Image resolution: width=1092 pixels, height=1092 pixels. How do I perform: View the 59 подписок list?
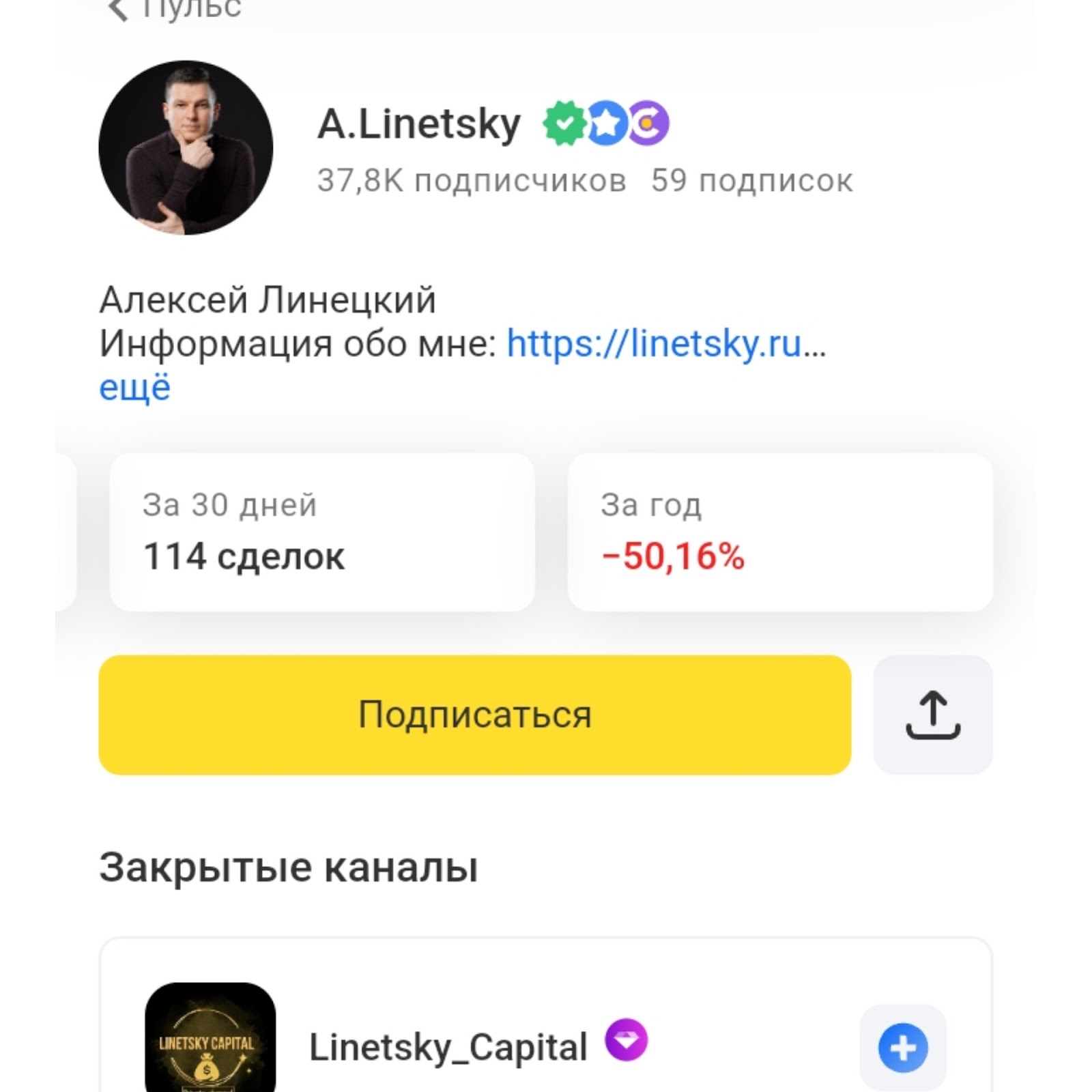click(751, 181)
